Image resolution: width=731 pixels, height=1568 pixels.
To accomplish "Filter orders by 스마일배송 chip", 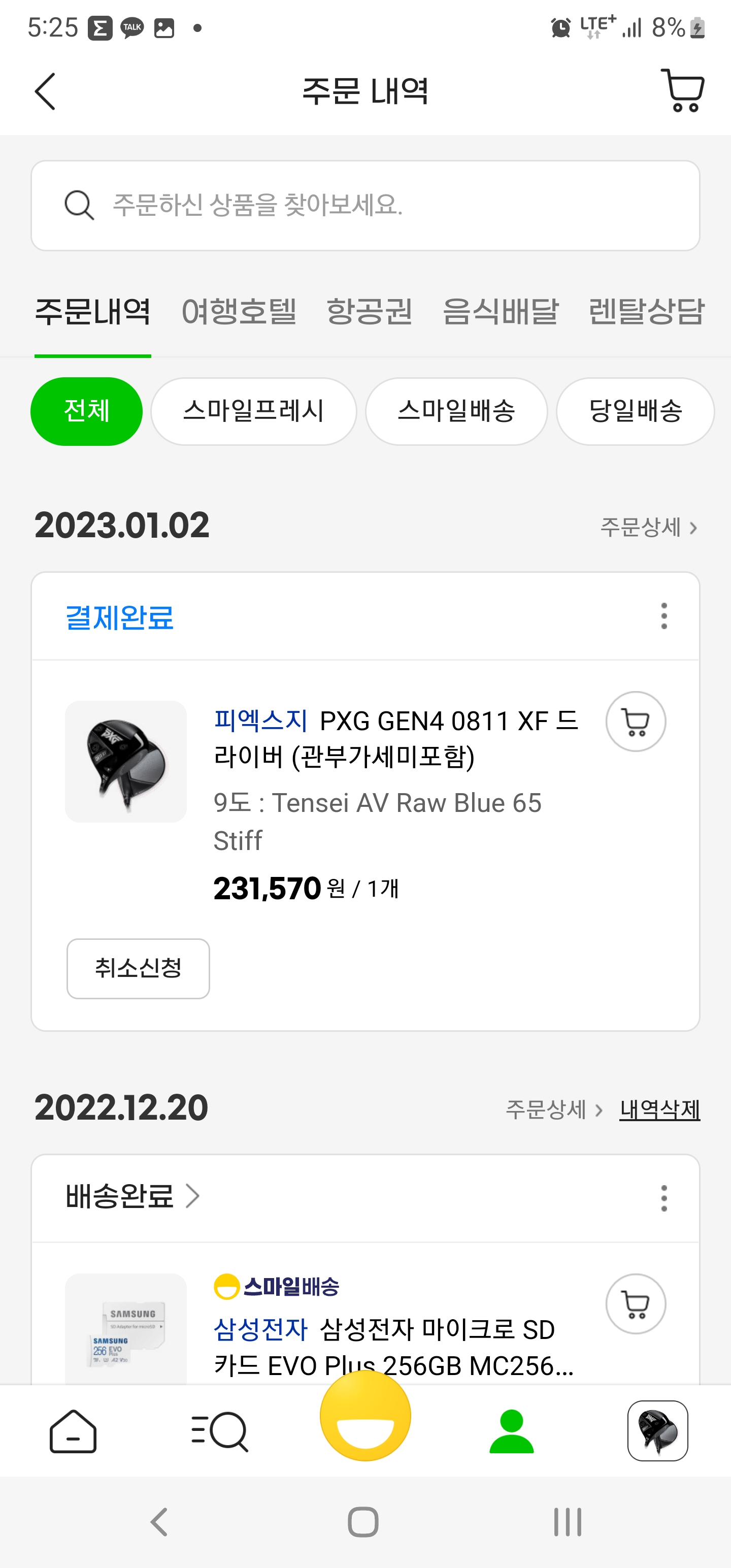I will tap(456, 411).
